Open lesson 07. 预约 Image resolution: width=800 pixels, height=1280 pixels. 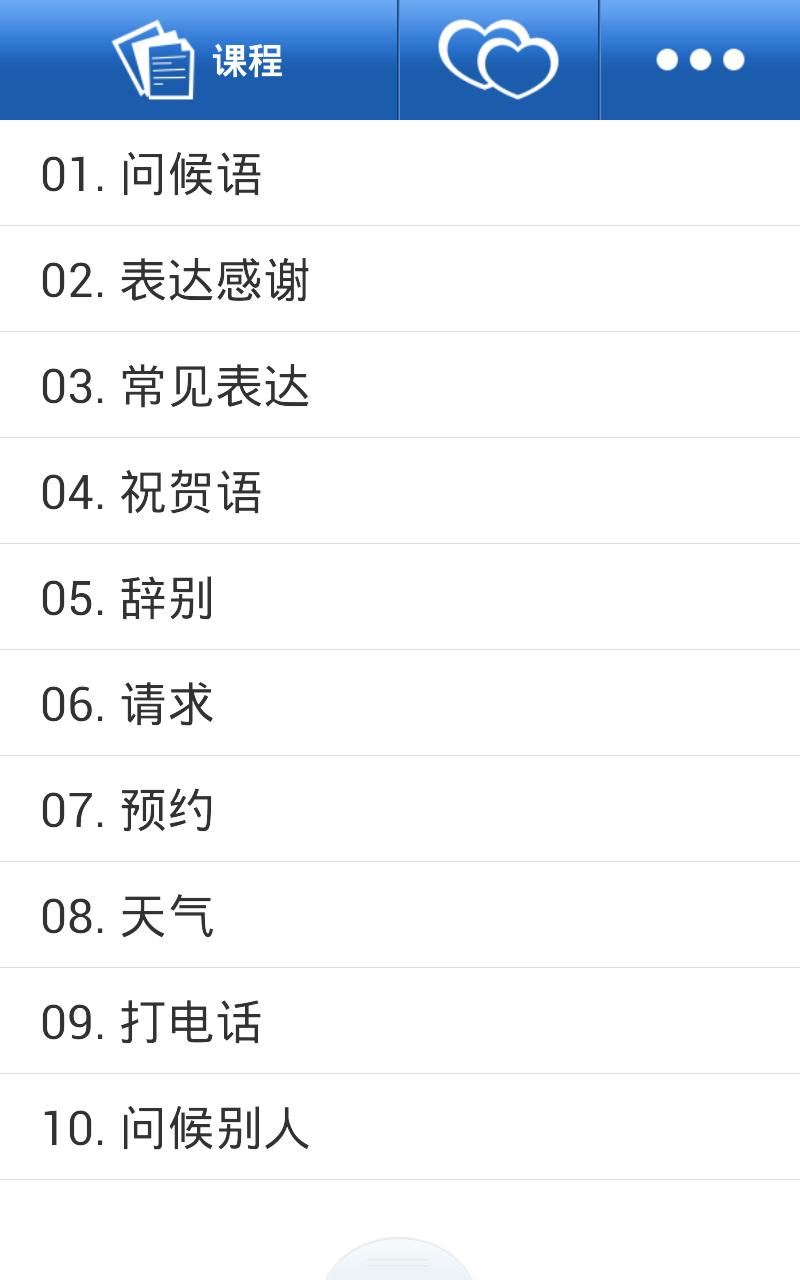400,810
